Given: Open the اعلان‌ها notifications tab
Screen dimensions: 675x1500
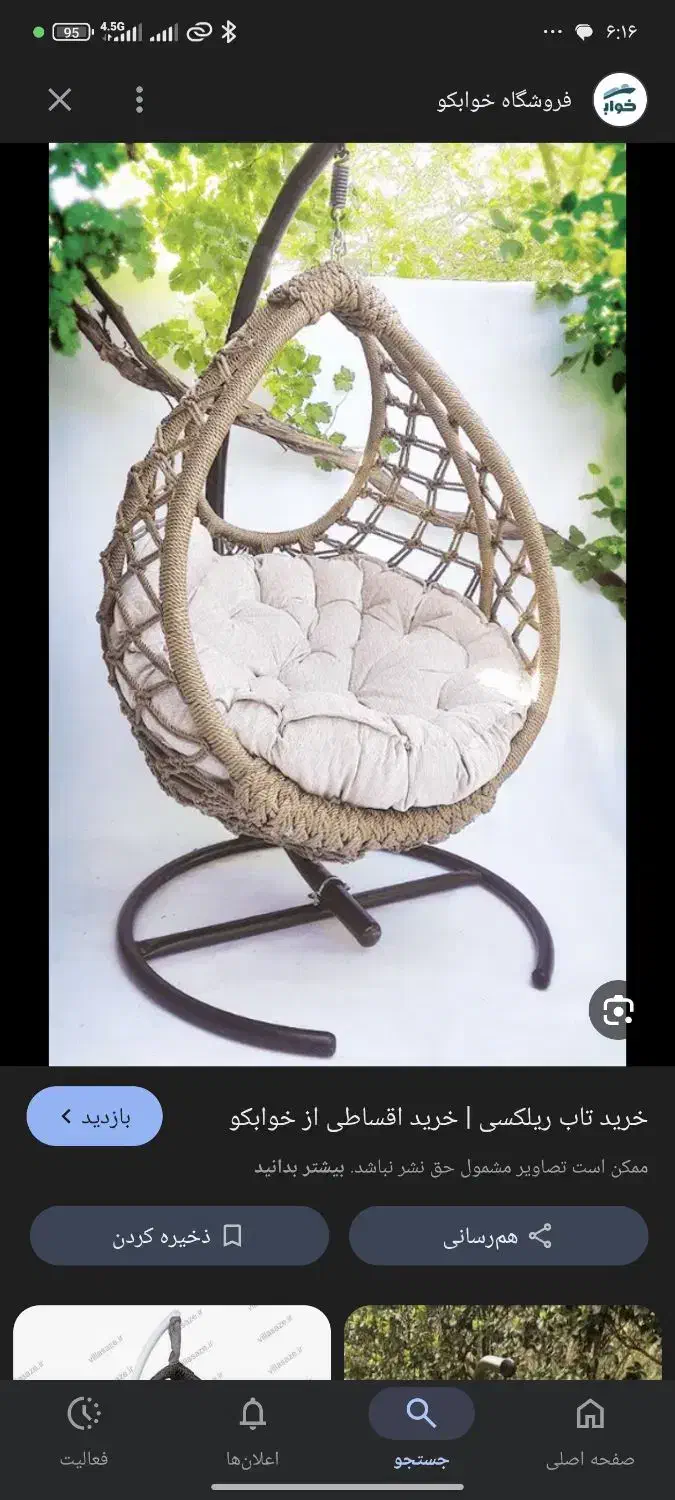Looking at the screenshot, I should 253,1431.
